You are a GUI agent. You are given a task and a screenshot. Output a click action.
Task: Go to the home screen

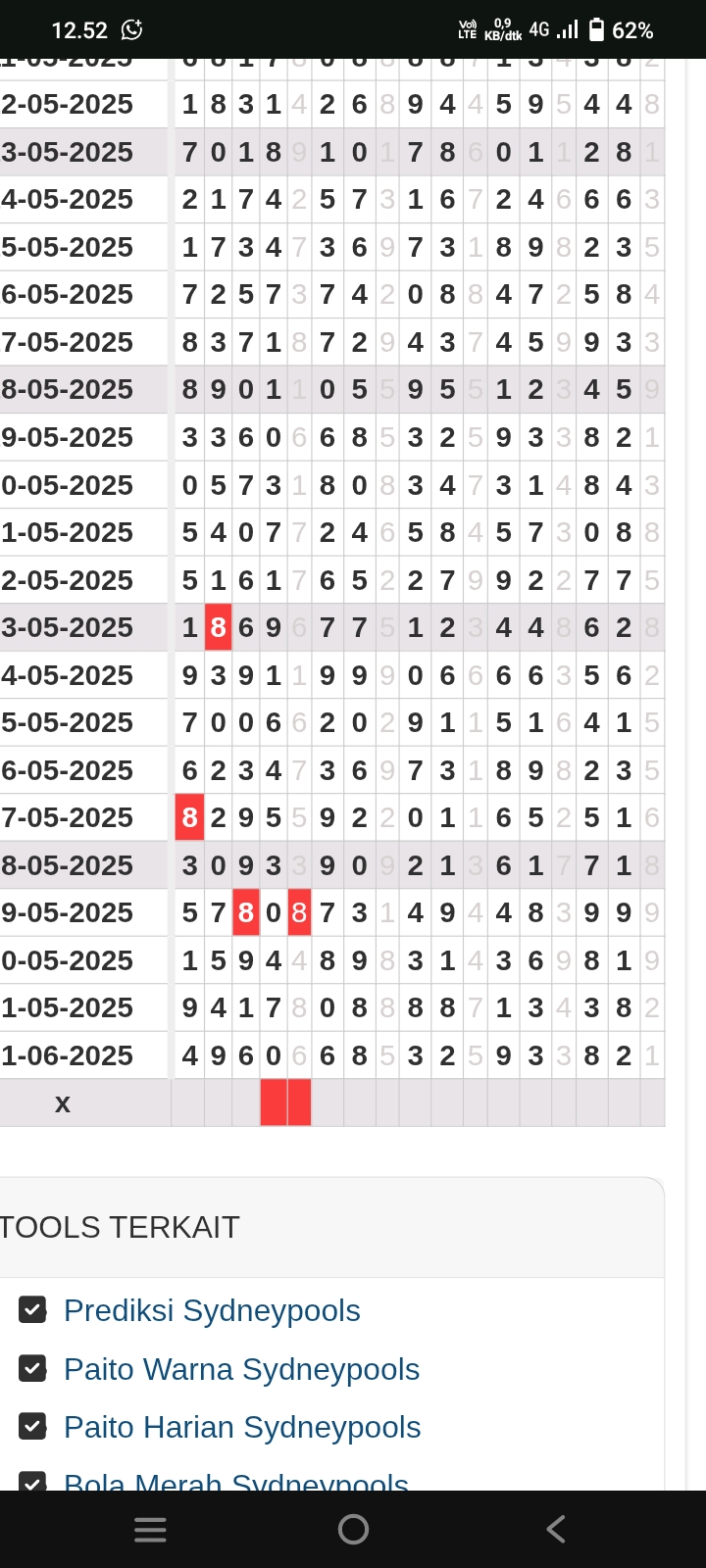click(x=353, y=1529)
